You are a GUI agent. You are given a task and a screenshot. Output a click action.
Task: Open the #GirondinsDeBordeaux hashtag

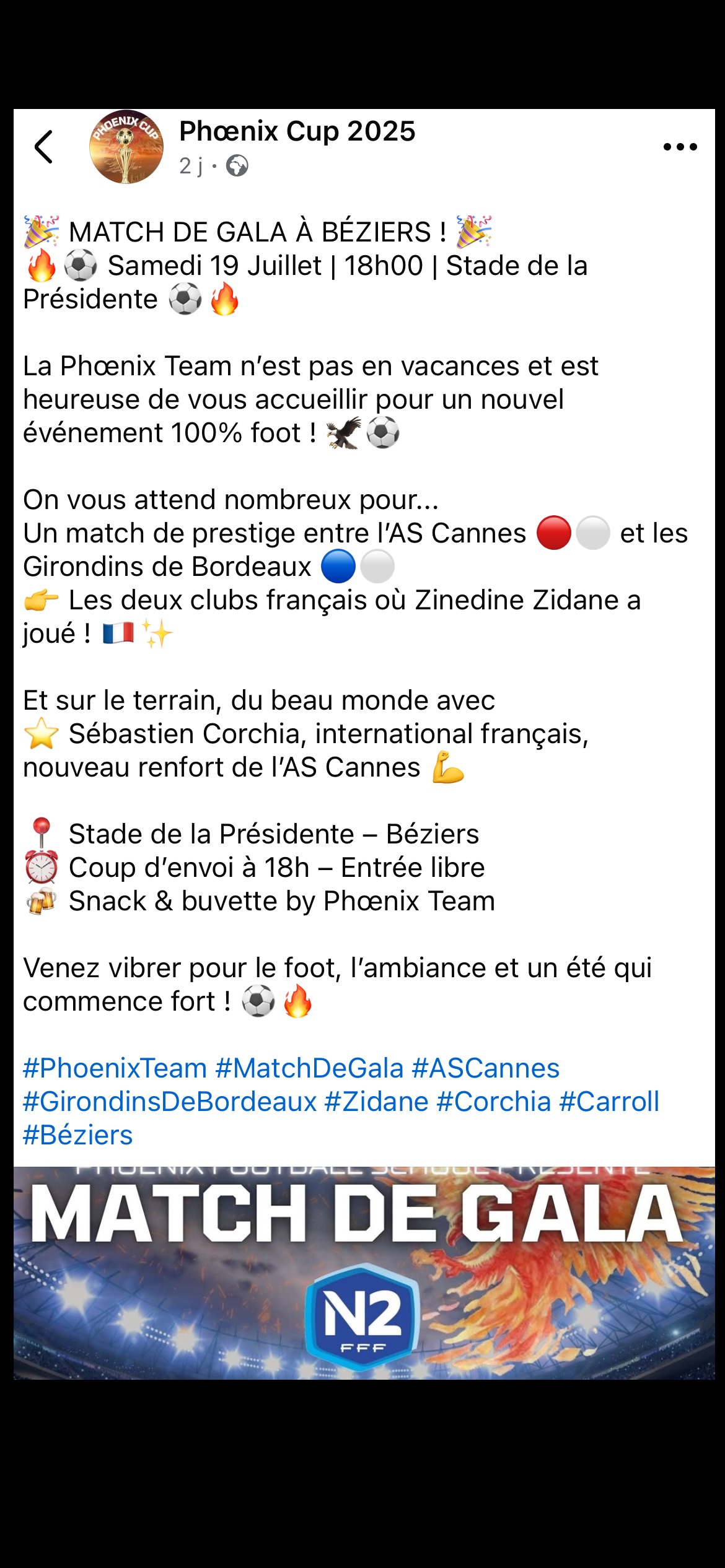[170, 1102]
